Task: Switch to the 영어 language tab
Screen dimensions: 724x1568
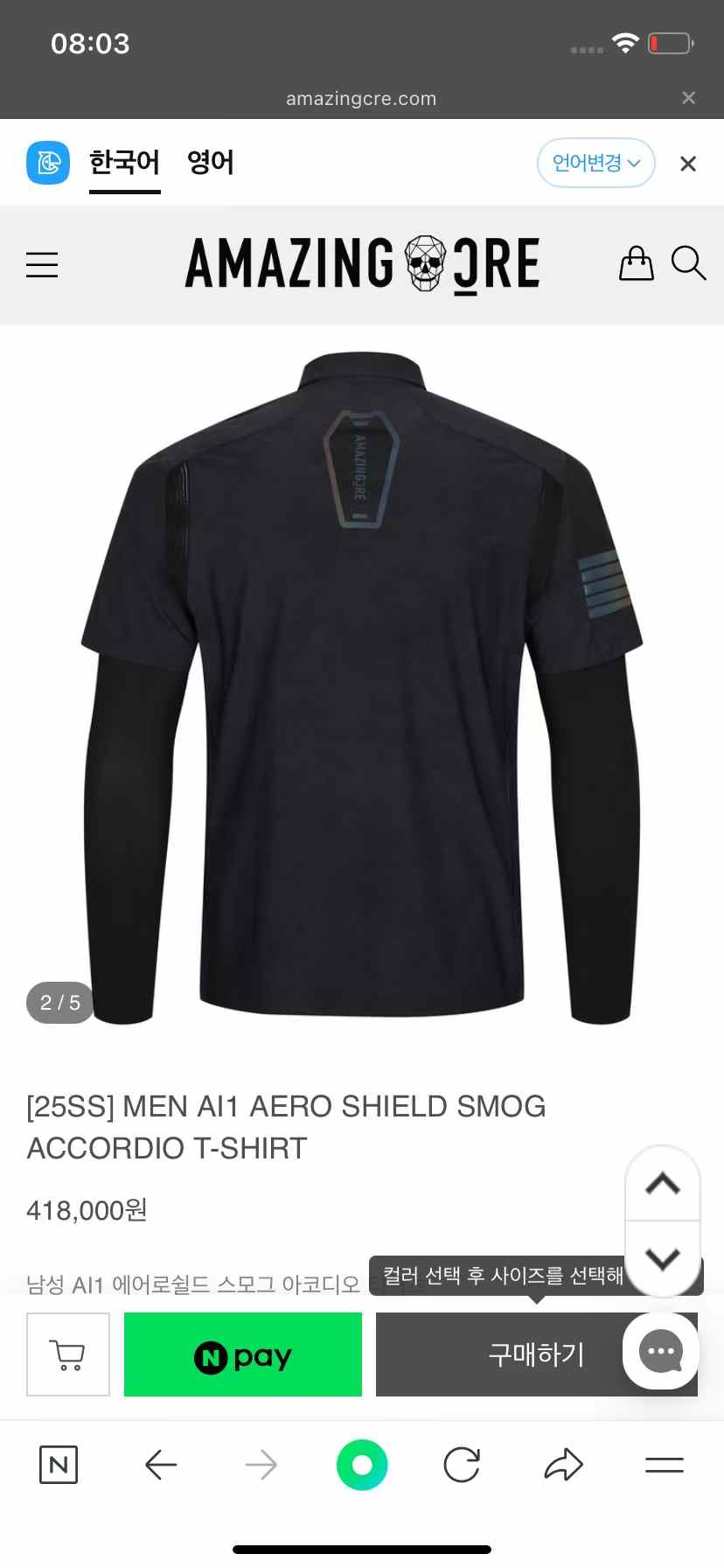Action: click(210, 163)
